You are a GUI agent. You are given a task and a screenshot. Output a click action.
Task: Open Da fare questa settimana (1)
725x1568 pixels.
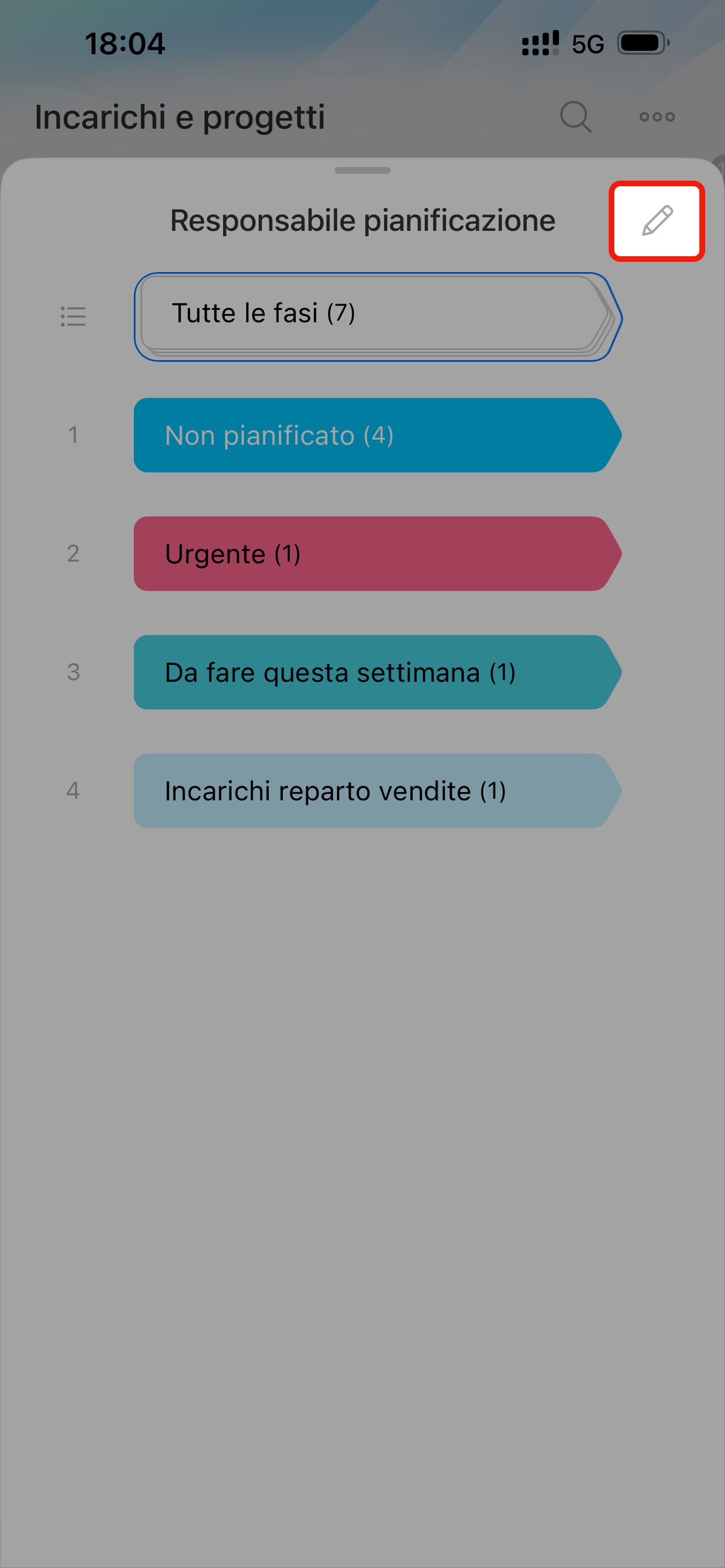click(x=376, y=672)
